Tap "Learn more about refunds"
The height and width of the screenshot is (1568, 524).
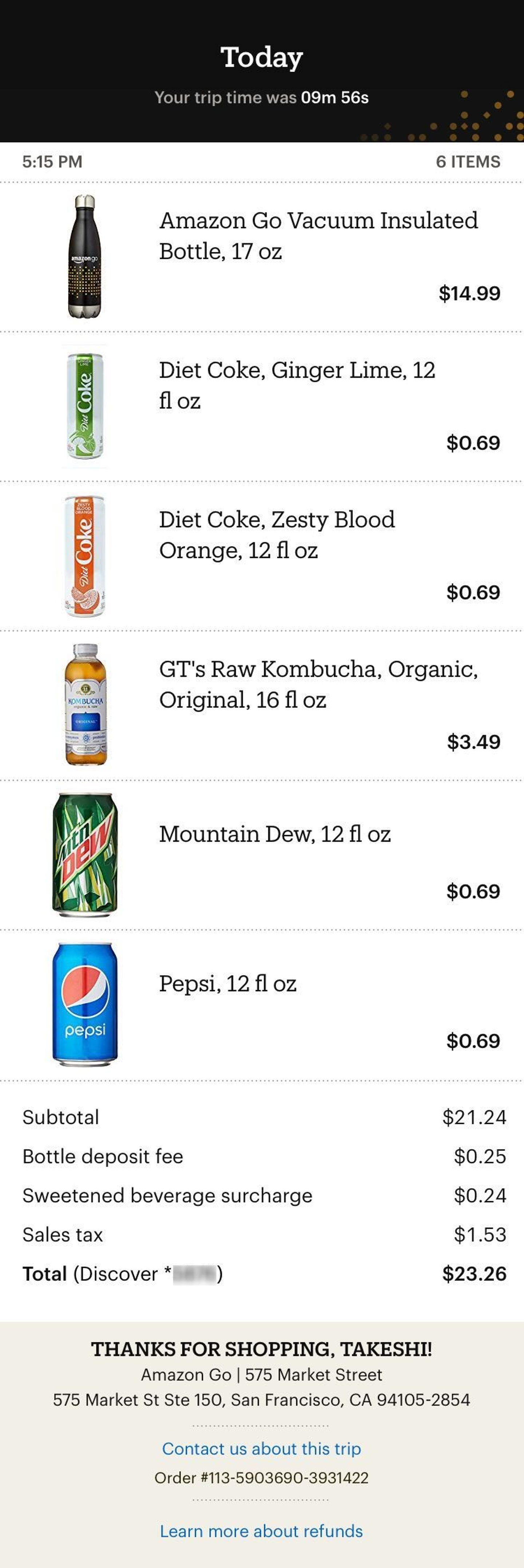261,1530
